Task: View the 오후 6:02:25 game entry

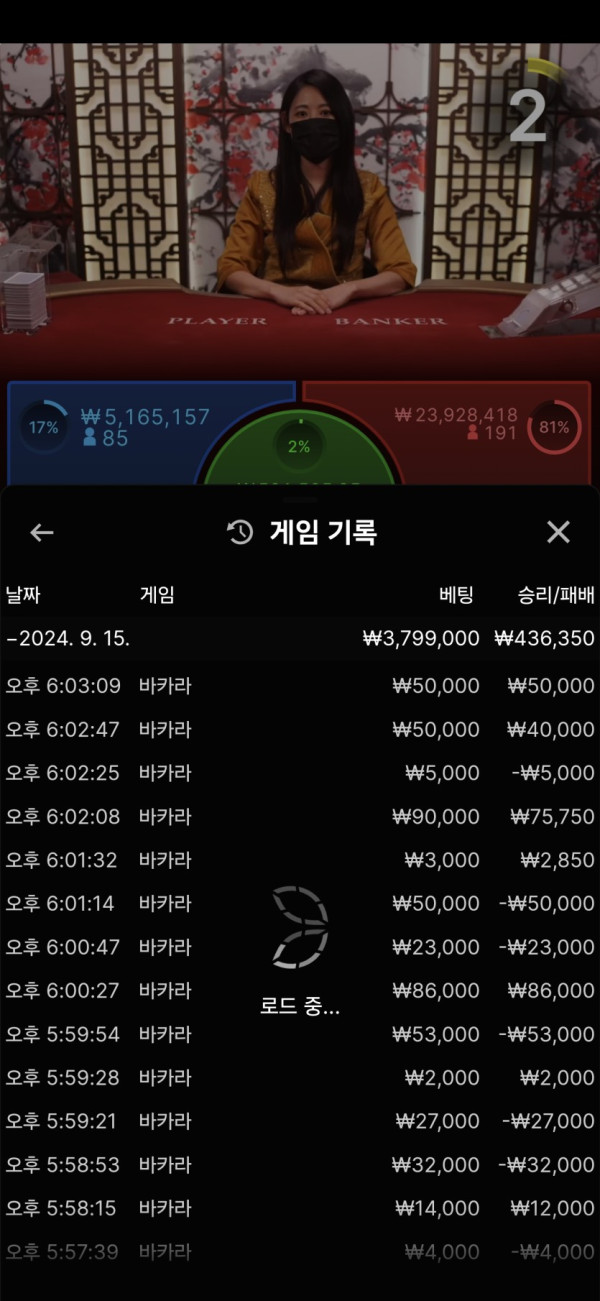Action: point(300,773)
